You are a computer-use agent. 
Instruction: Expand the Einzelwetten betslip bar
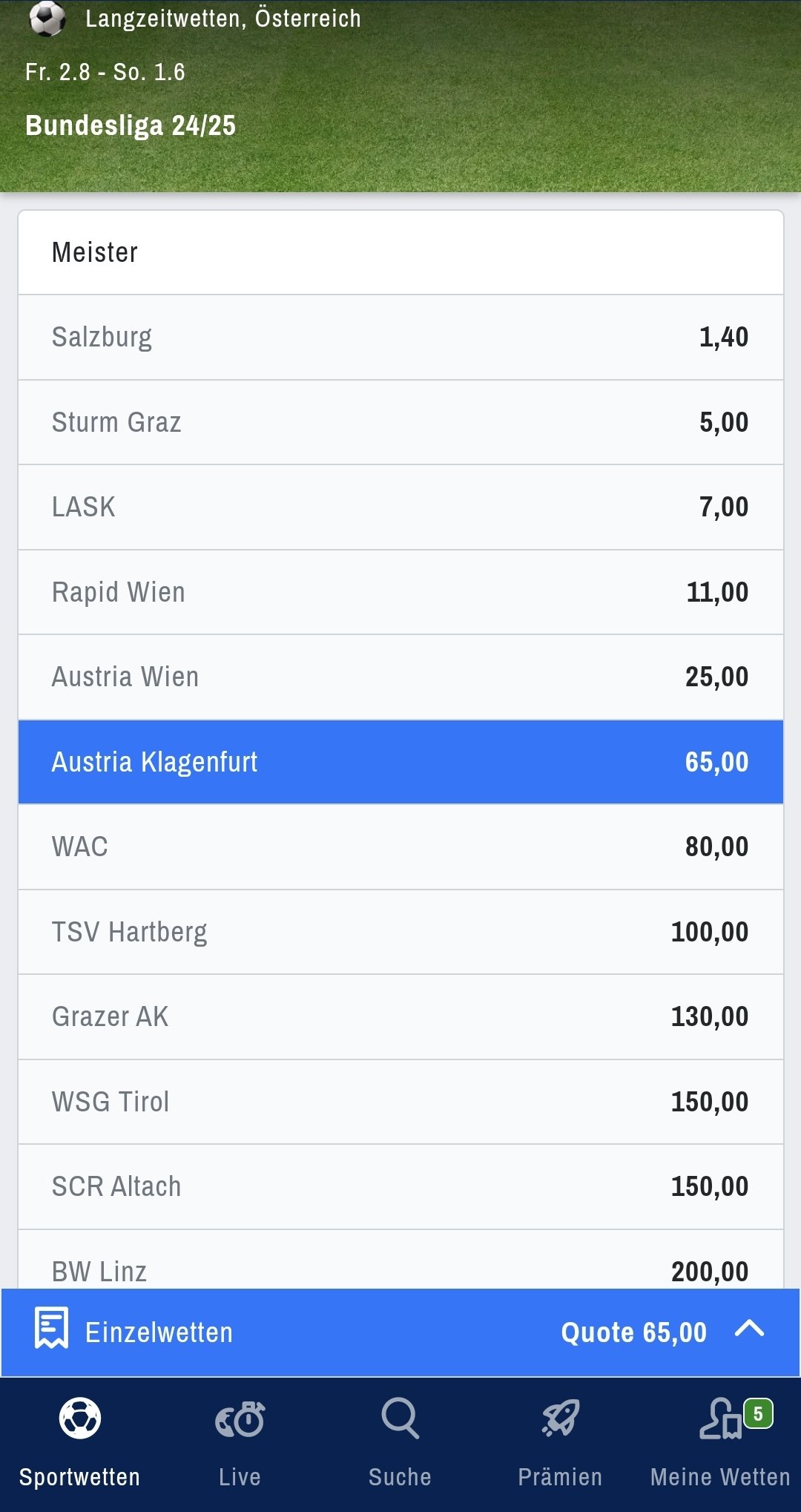tap(400, 1332)
